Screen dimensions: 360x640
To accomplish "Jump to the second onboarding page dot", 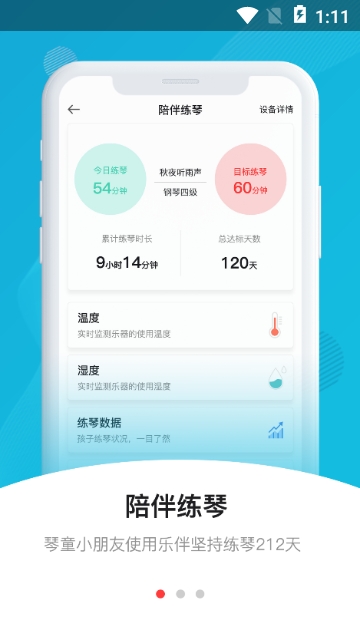I will (x=180, y=594).
